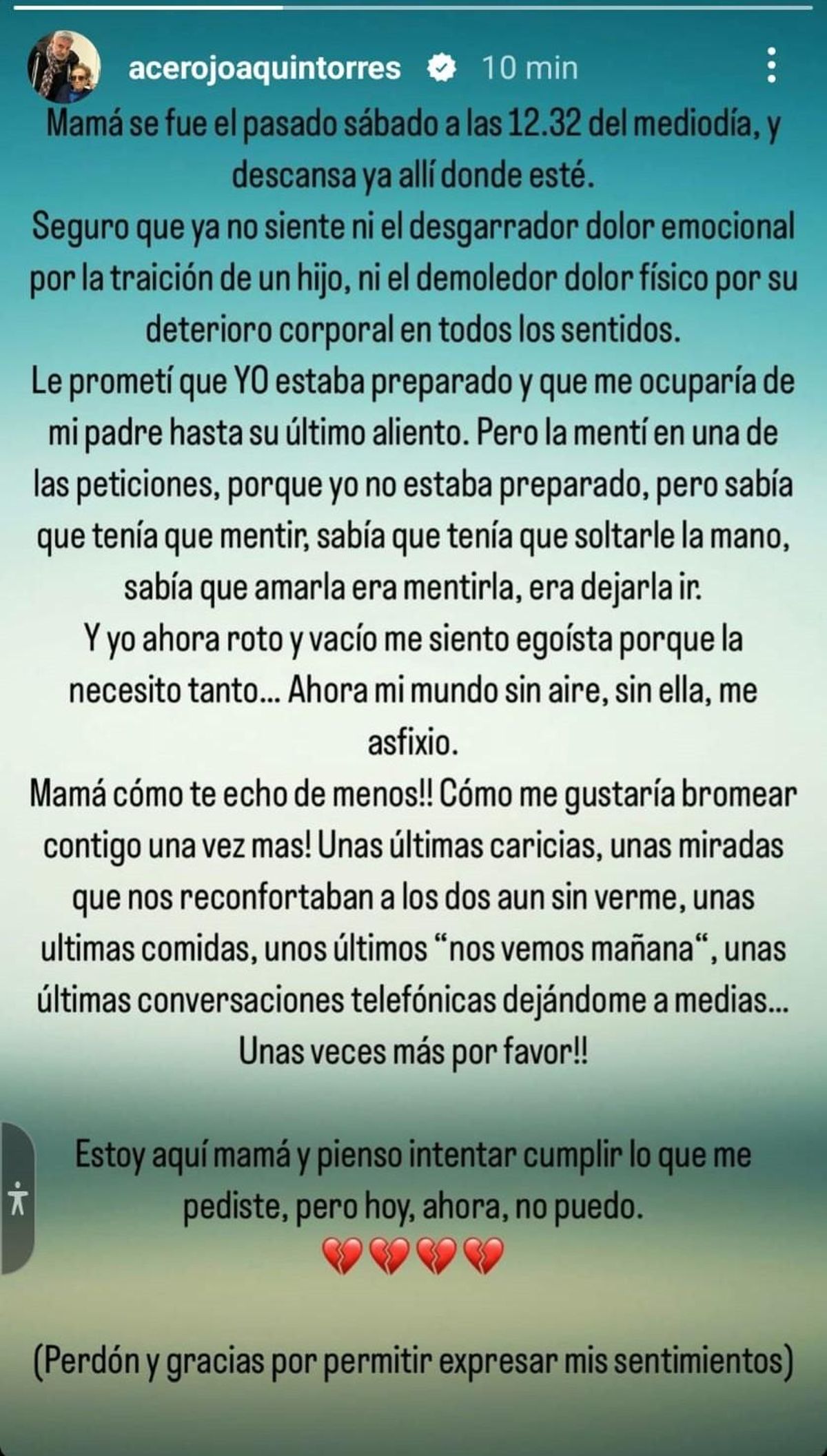The image size is (827, 1456).
Task: Open acerojoaquintorres profile from the username
Action: [265, 68]
